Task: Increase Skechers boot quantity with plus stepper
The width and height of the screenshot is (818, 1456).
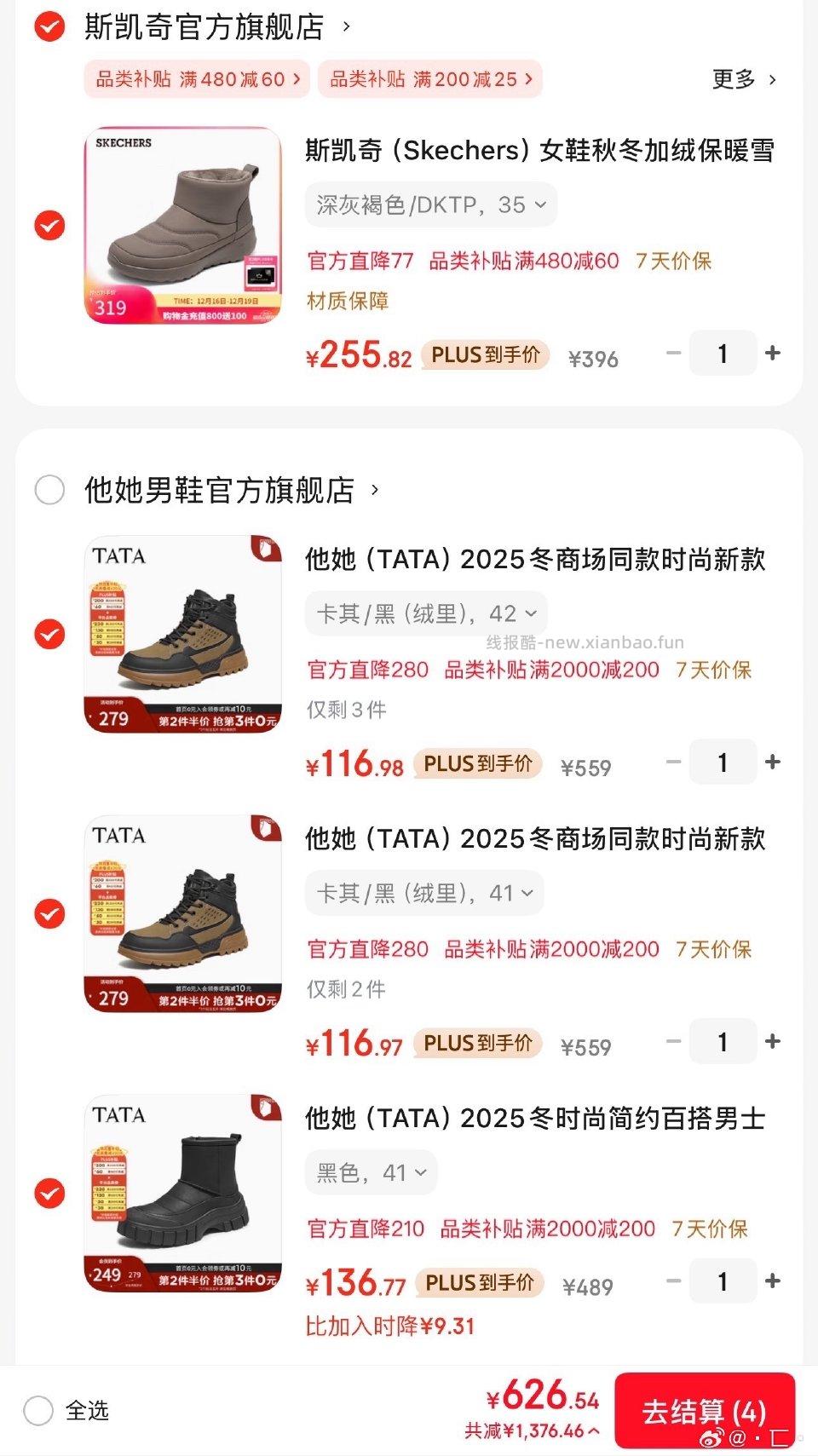Action: pyautogui.click(x=772, y=352)
